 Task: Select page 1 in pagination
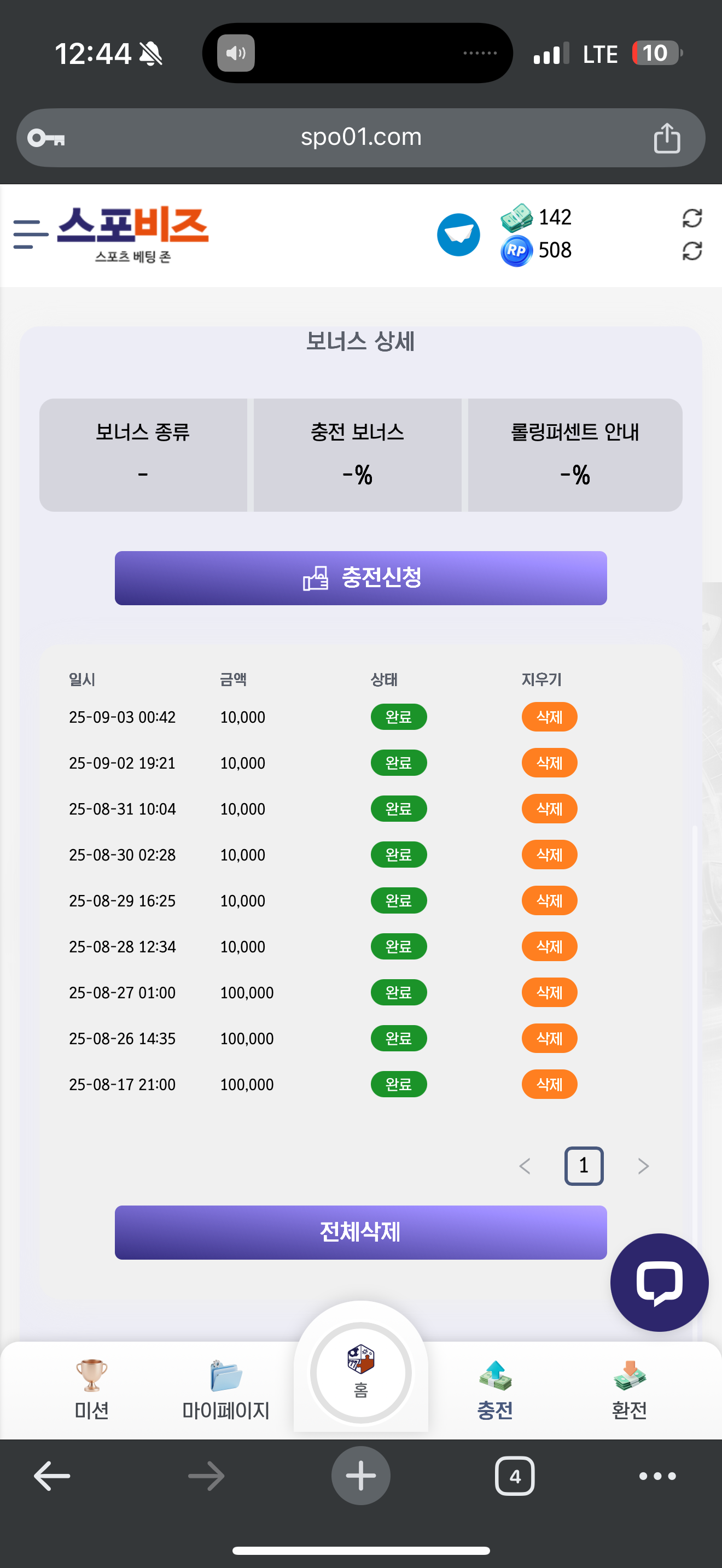[583, 1166]
